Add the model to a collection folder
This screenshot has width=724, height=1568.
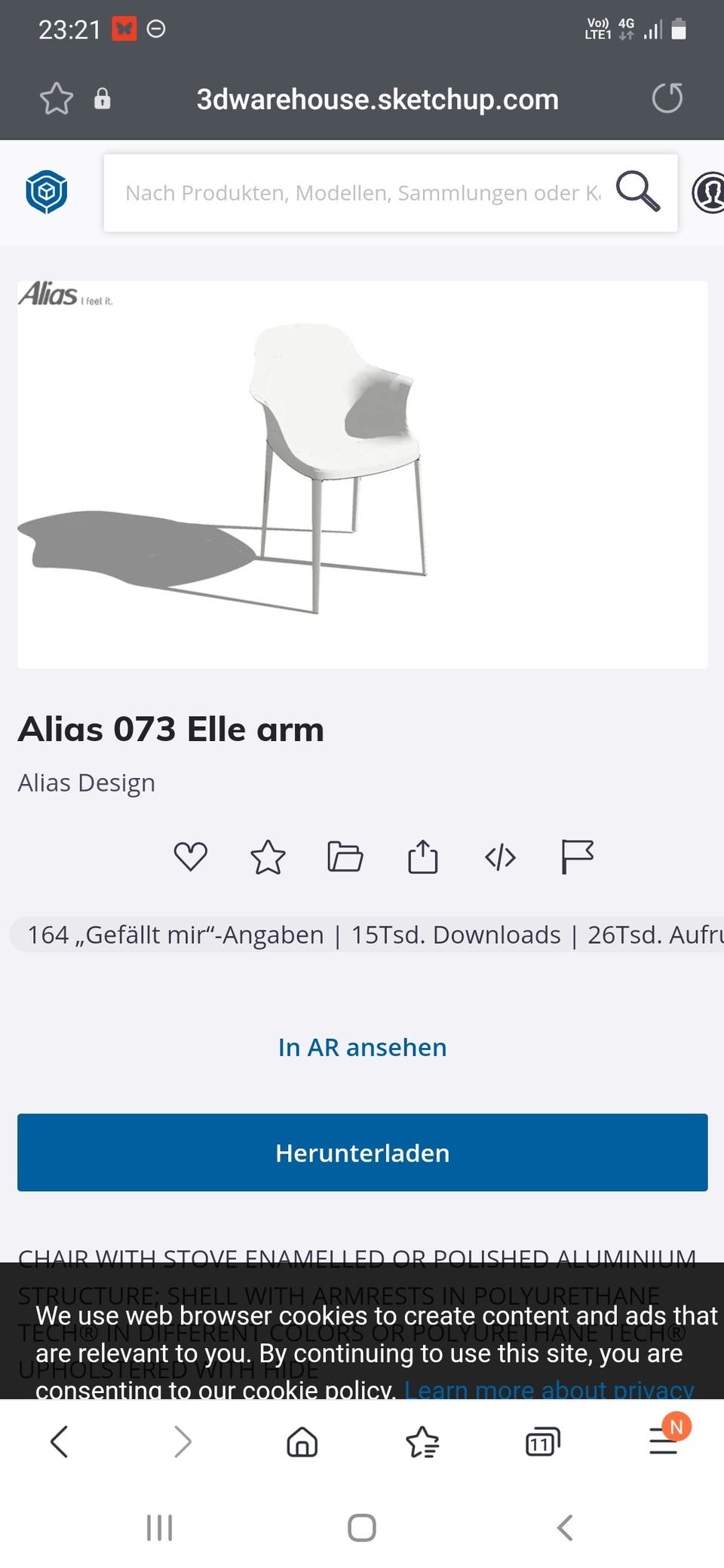[345, 857]
